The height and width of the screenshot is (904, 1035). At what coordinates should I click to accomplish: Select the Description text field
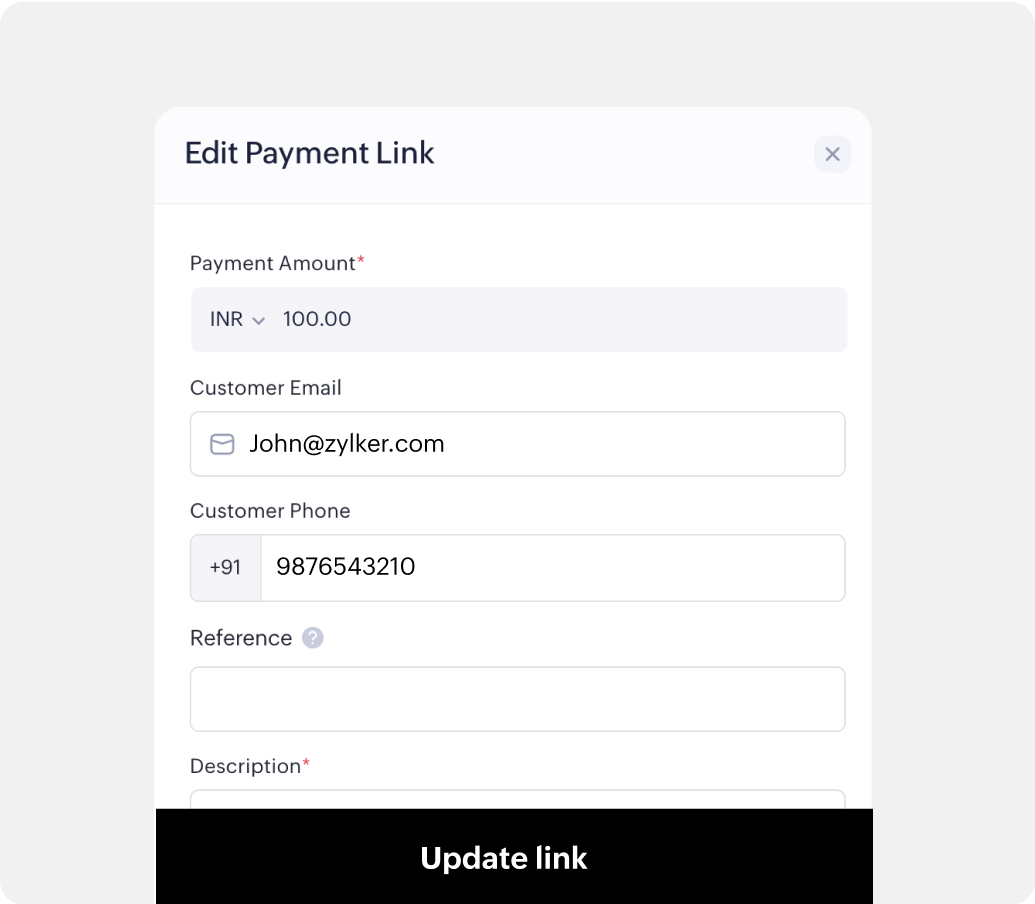pos(517,799)
